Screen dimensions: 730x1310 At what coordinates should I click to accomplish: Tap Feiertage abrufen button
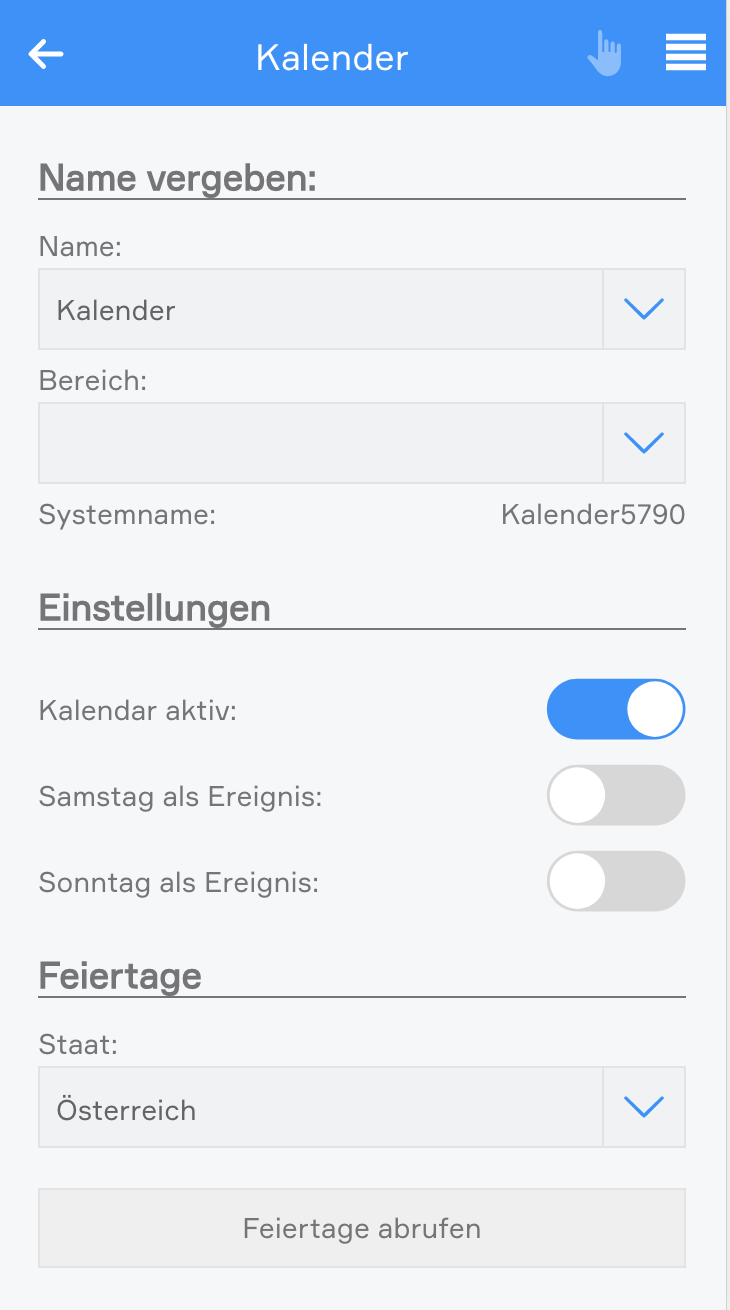click(362, 1228)
